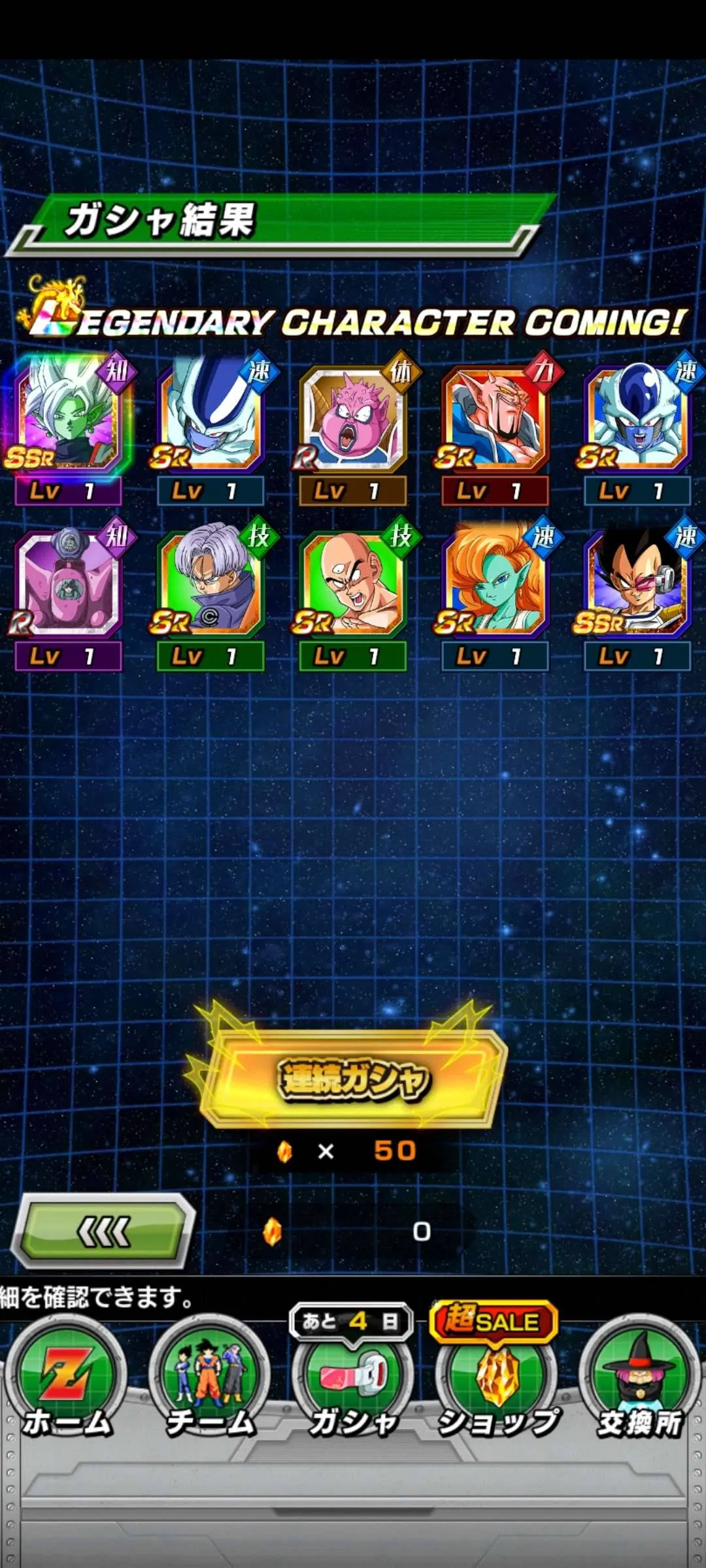
Task: Open the ショップ tab
Action: pos(497,1380)
